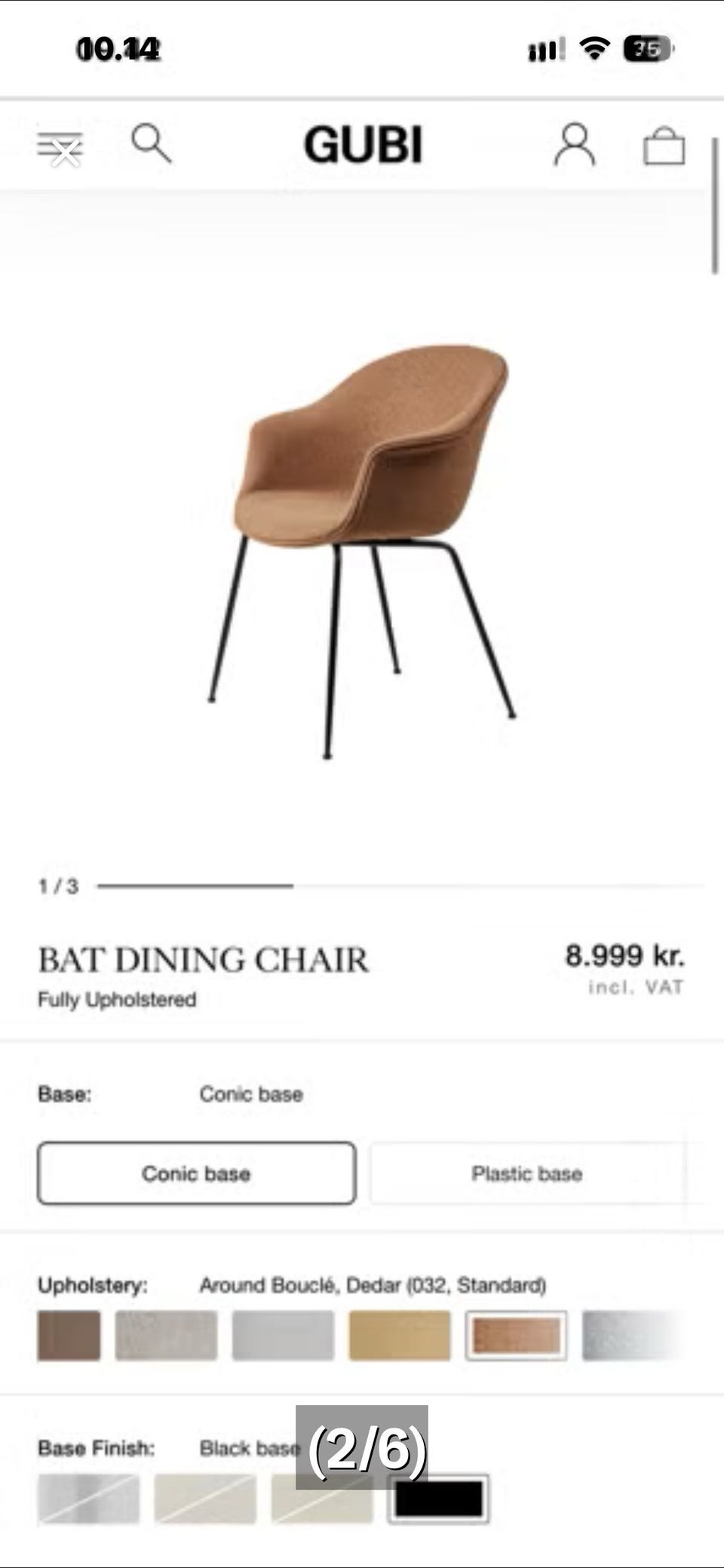Select the dark brown upholstery swatch
Image resolution: width=724 pixels, height=1568 pixels.
tap(69, 1335)
